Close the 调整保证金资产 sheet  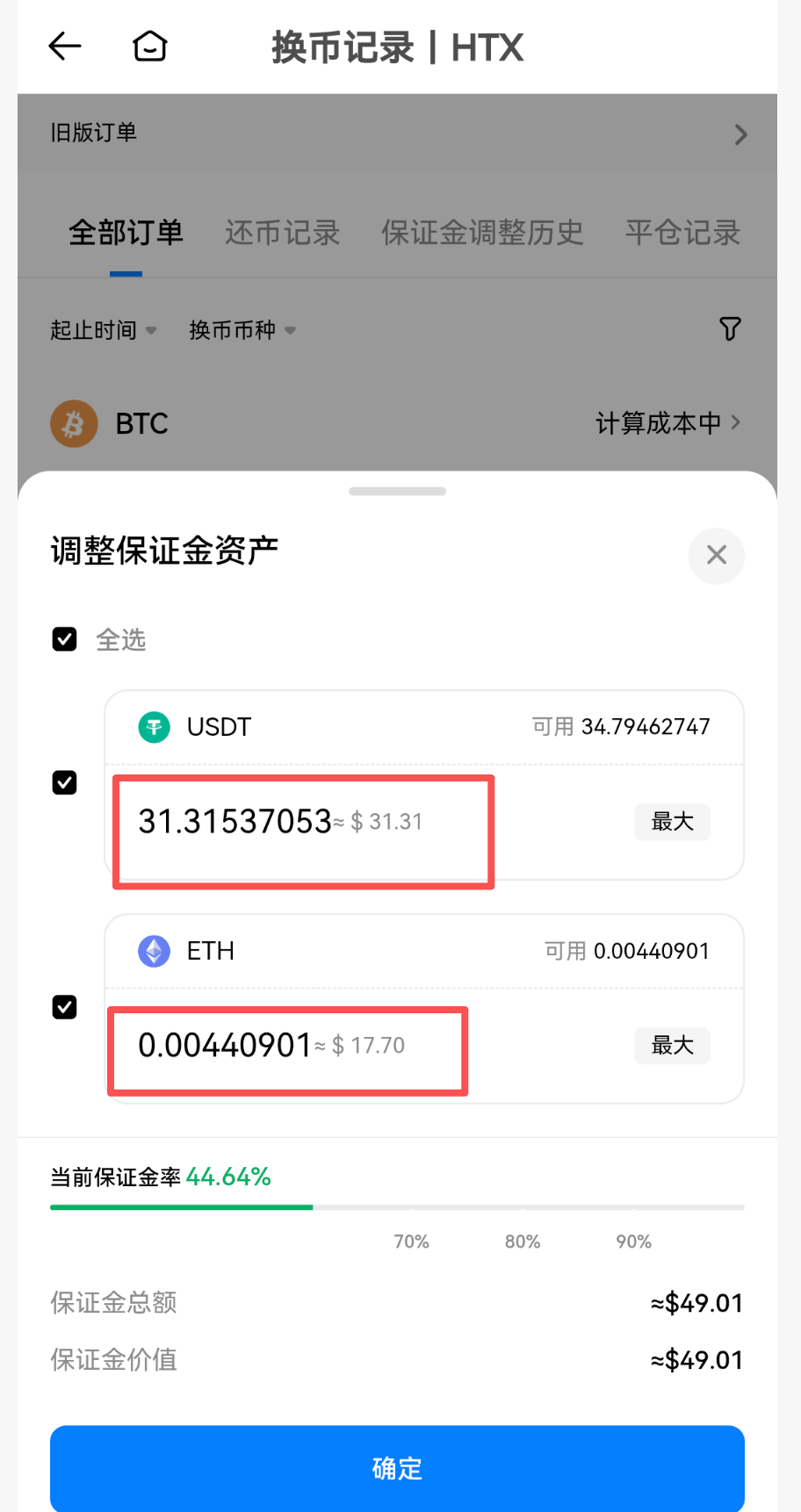(716, 555)
